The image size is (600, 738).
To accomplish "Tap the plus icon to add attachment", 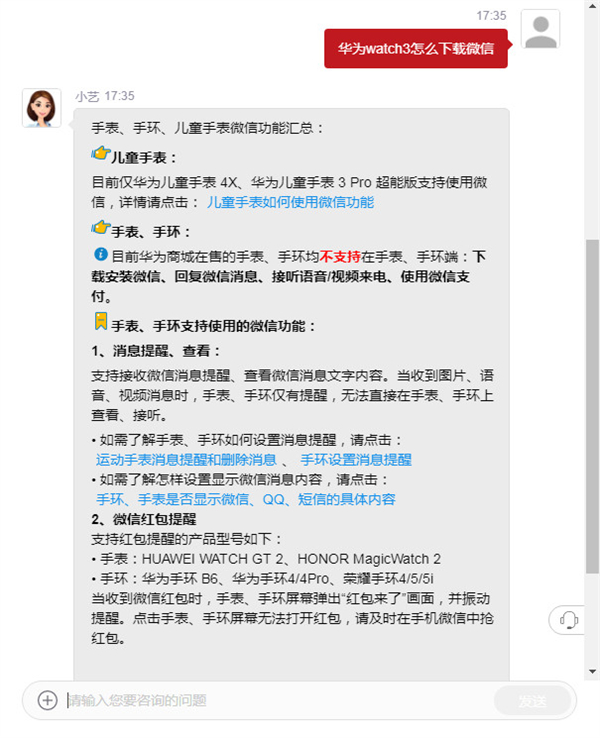I will click(47, 700).
